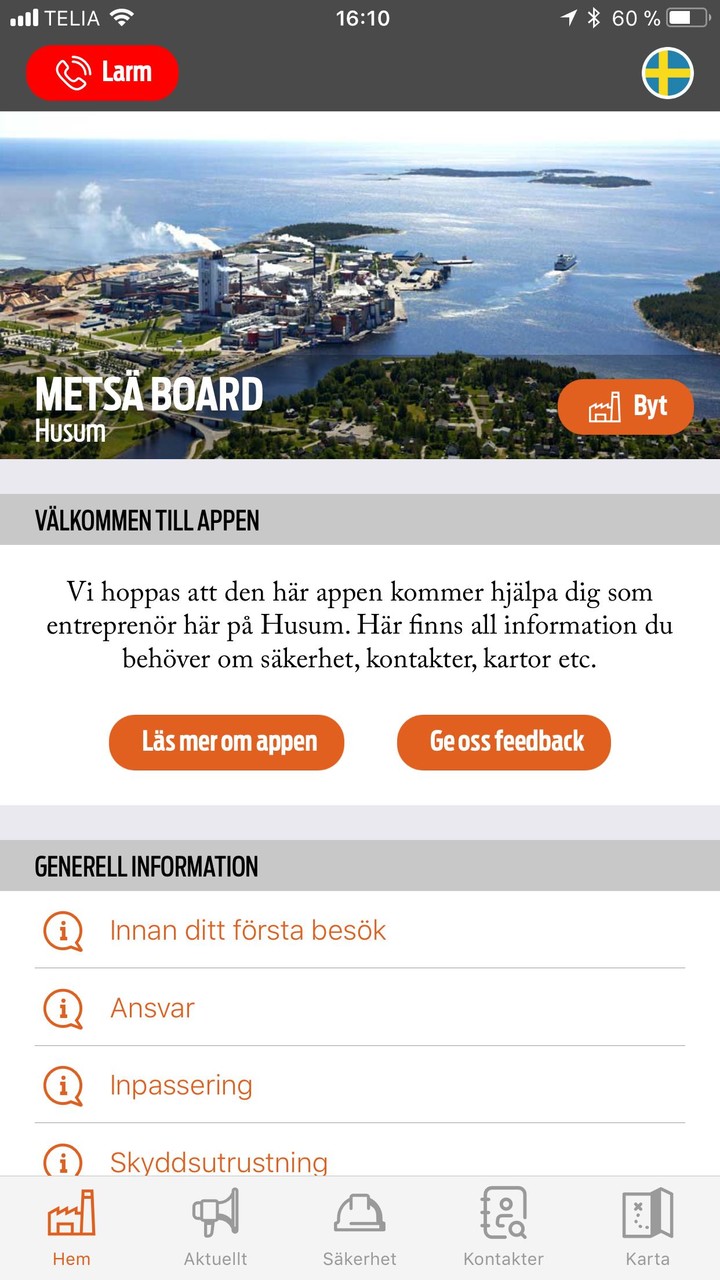Open Läs mer om appen
Screen dimensions: 720x1280
click(x=227, y=742)
